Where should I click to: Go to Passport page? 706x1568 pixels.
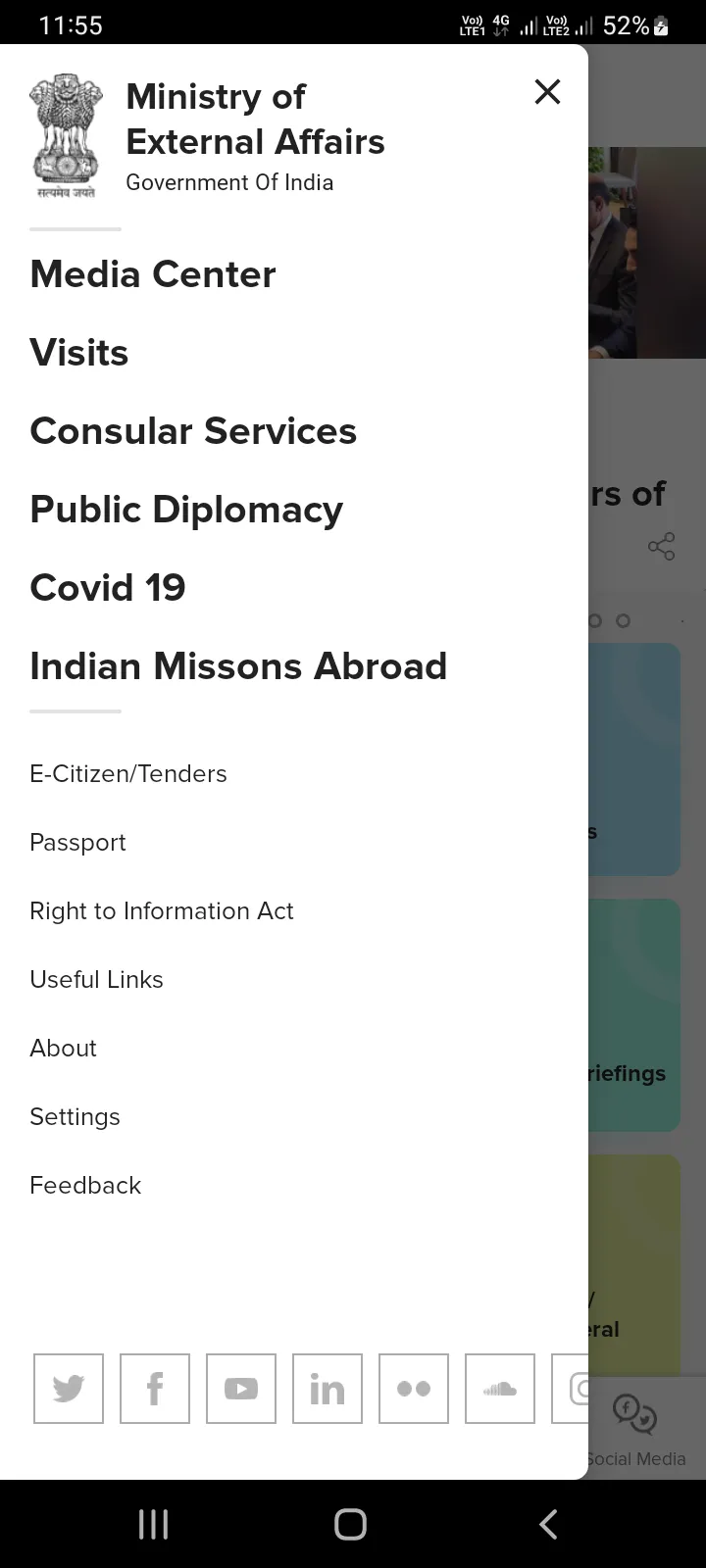[x=78, y=843]
